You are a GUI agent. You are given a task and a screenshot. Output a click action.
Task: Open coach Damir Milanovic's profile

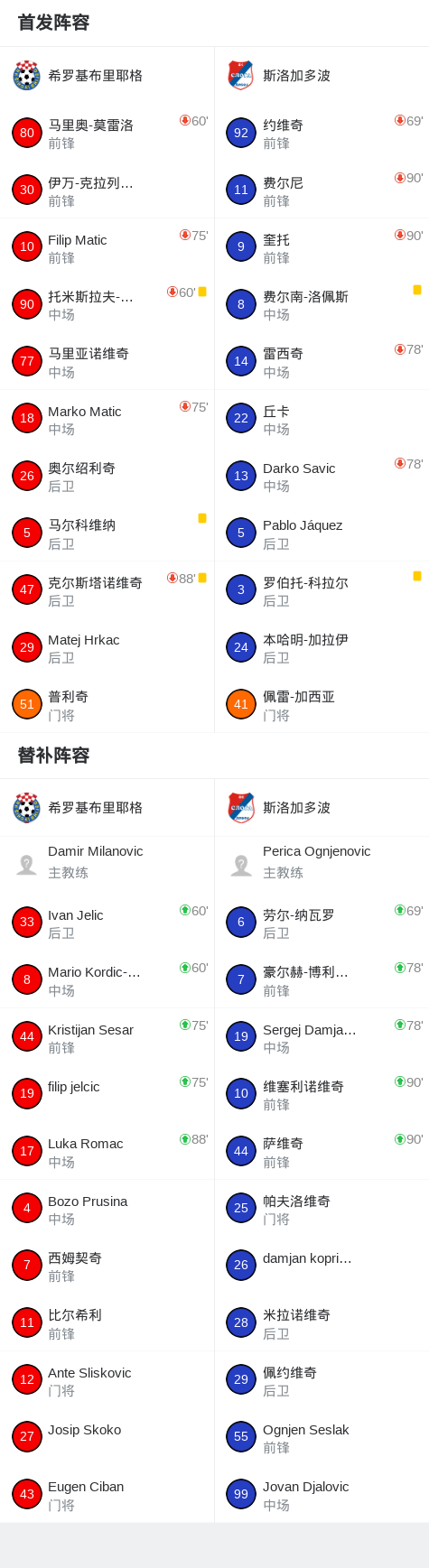[x=107, y=865]
